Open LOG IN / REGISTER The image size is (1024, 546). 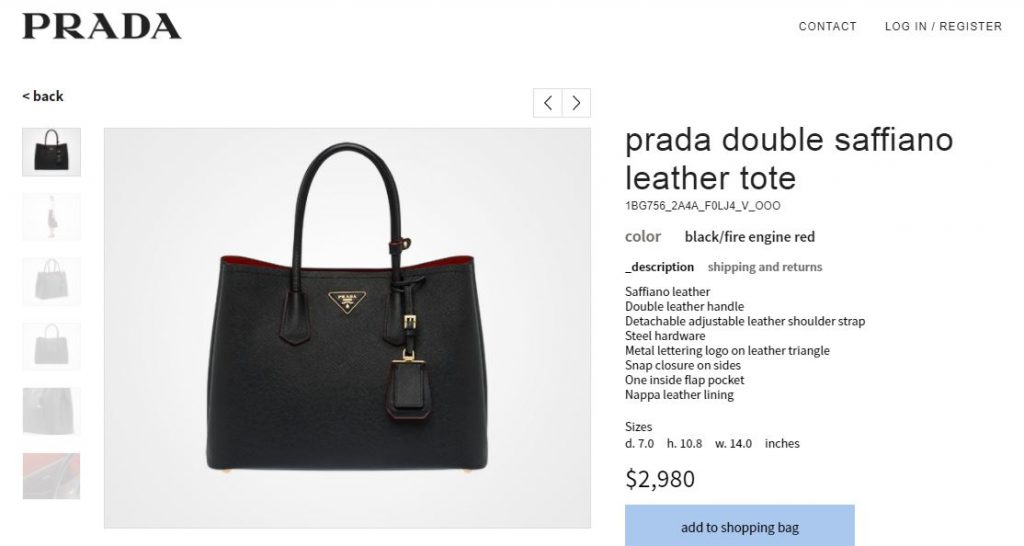point(943,26)
